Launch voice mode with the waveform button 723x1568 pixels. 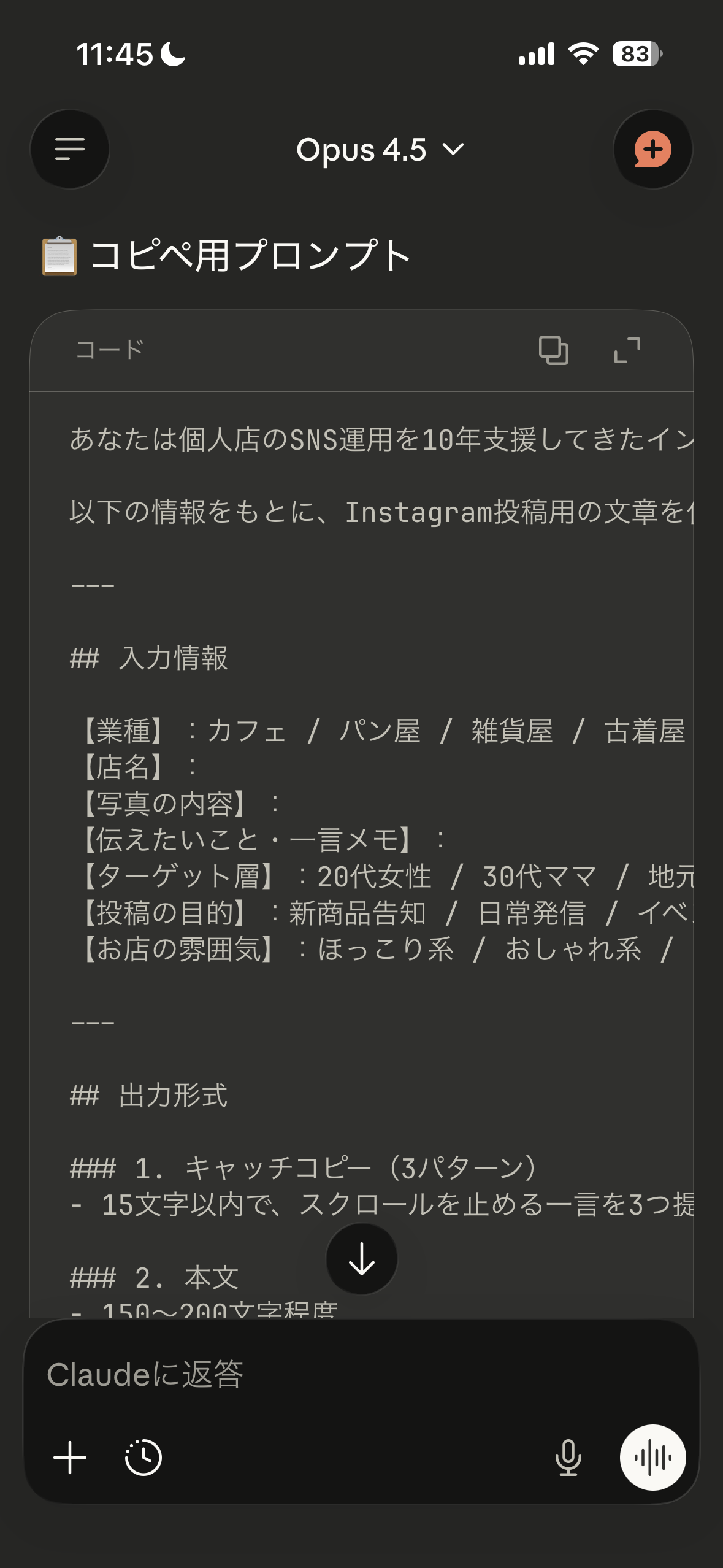coord(652,1458)
